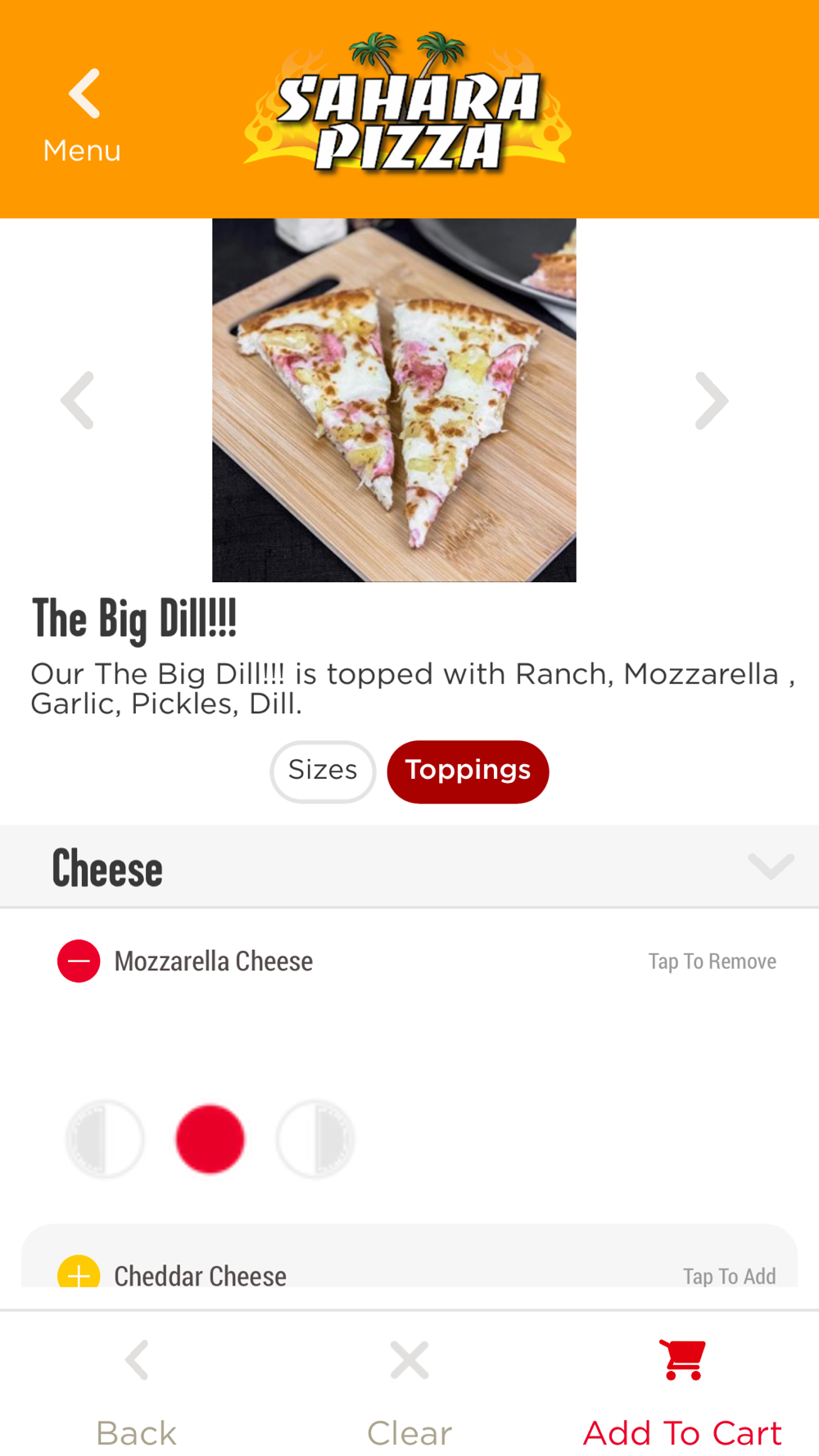Tap Back in the bottom bar

click(x=136, y=1392)
